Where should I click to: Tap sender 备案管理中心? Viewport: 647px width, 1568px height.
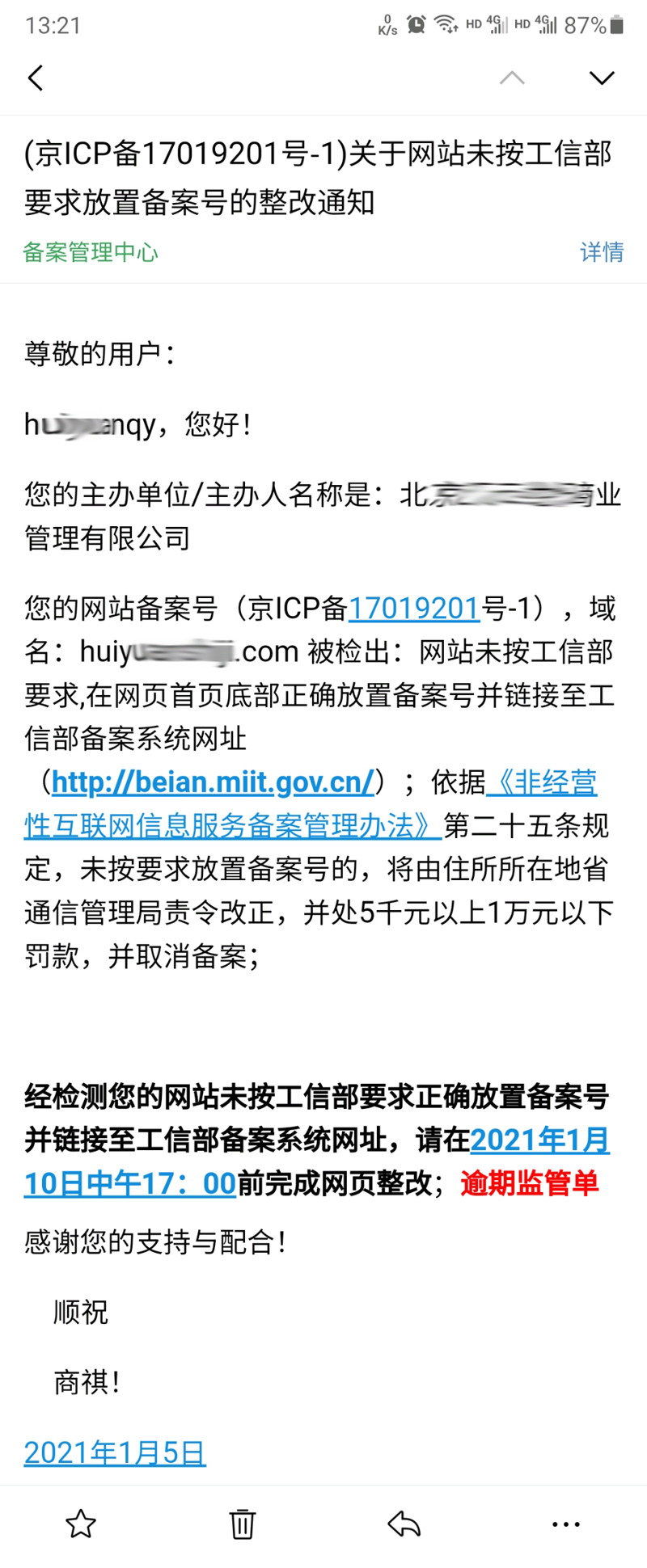pos(91,252)
